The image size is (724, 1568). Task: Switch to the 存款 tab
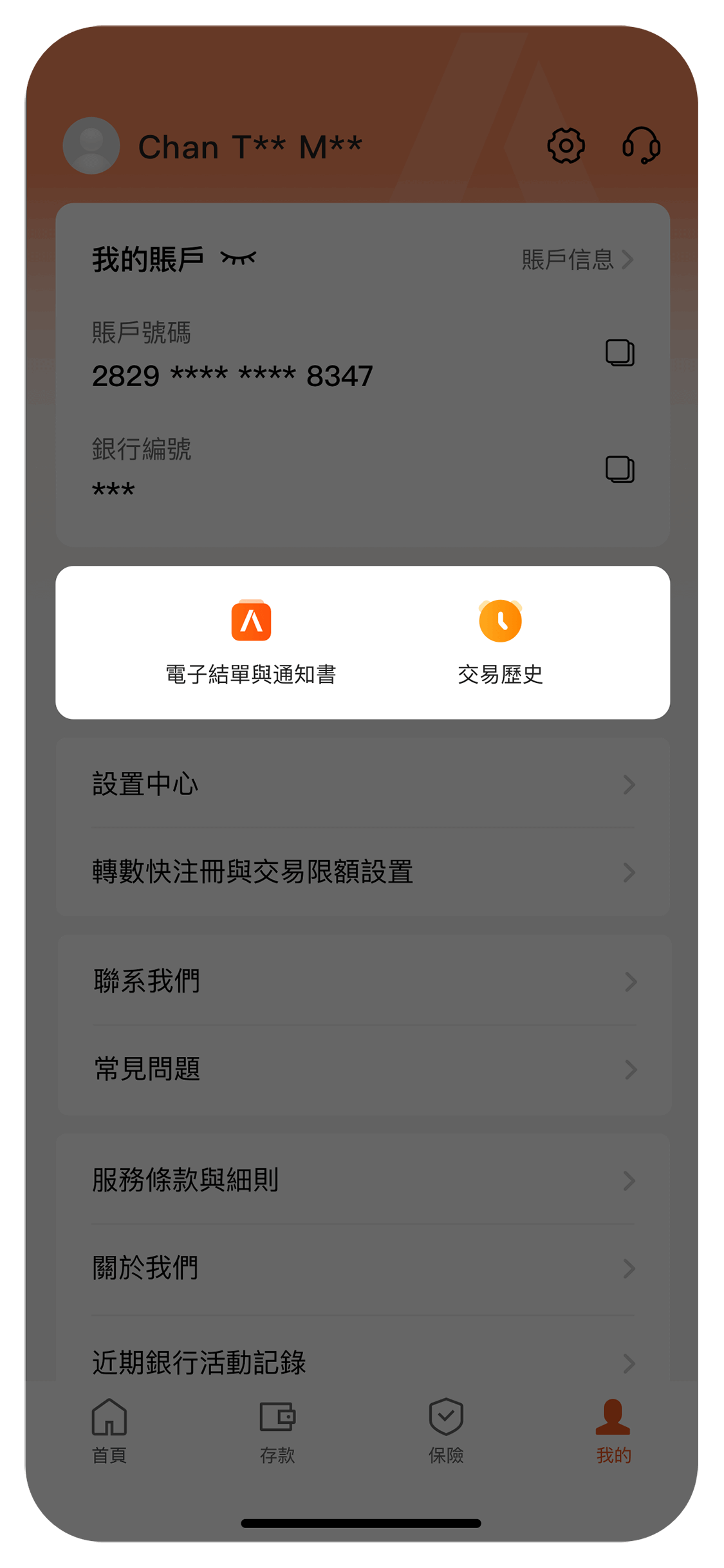pos(277,1432)
